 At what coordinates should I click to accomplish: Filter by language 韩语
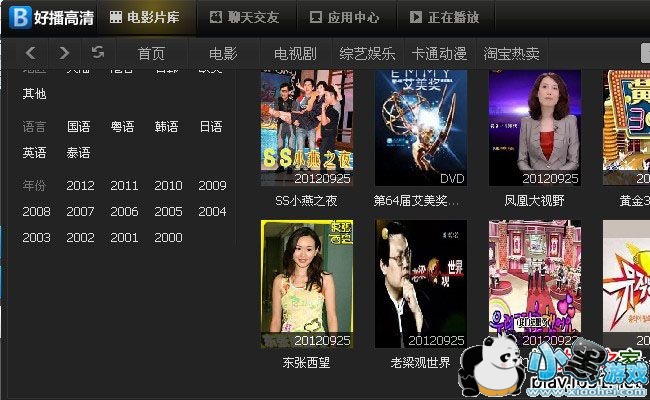coord(166,127)
